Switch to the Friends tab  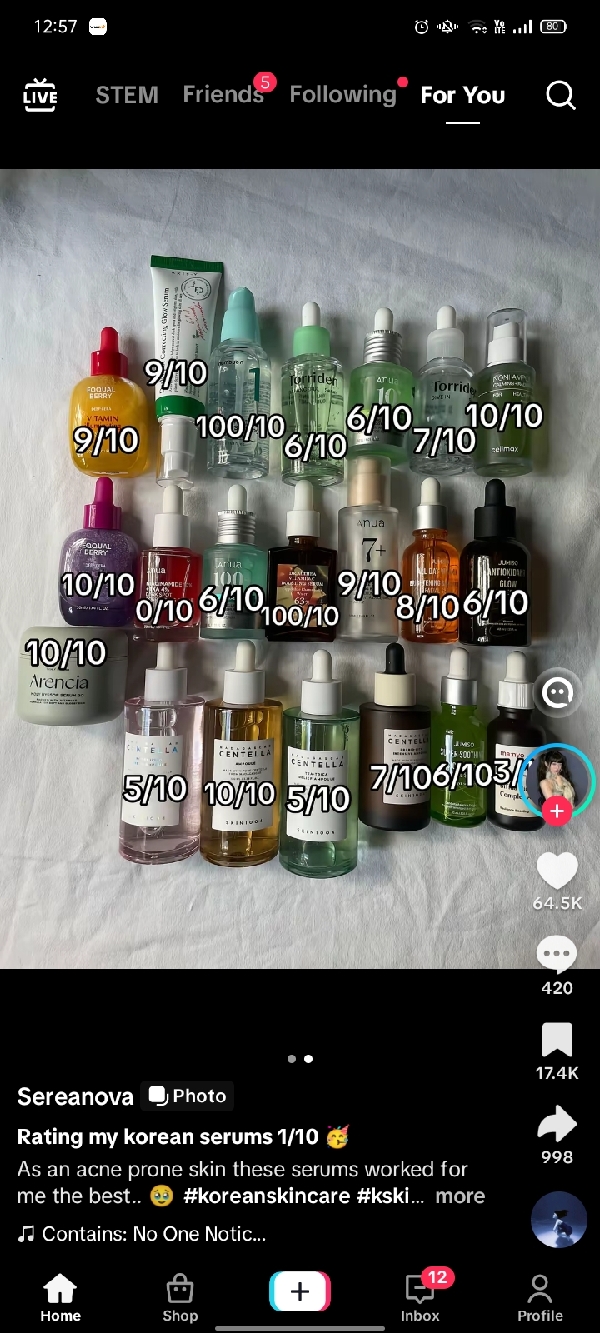tap(223, 95)
